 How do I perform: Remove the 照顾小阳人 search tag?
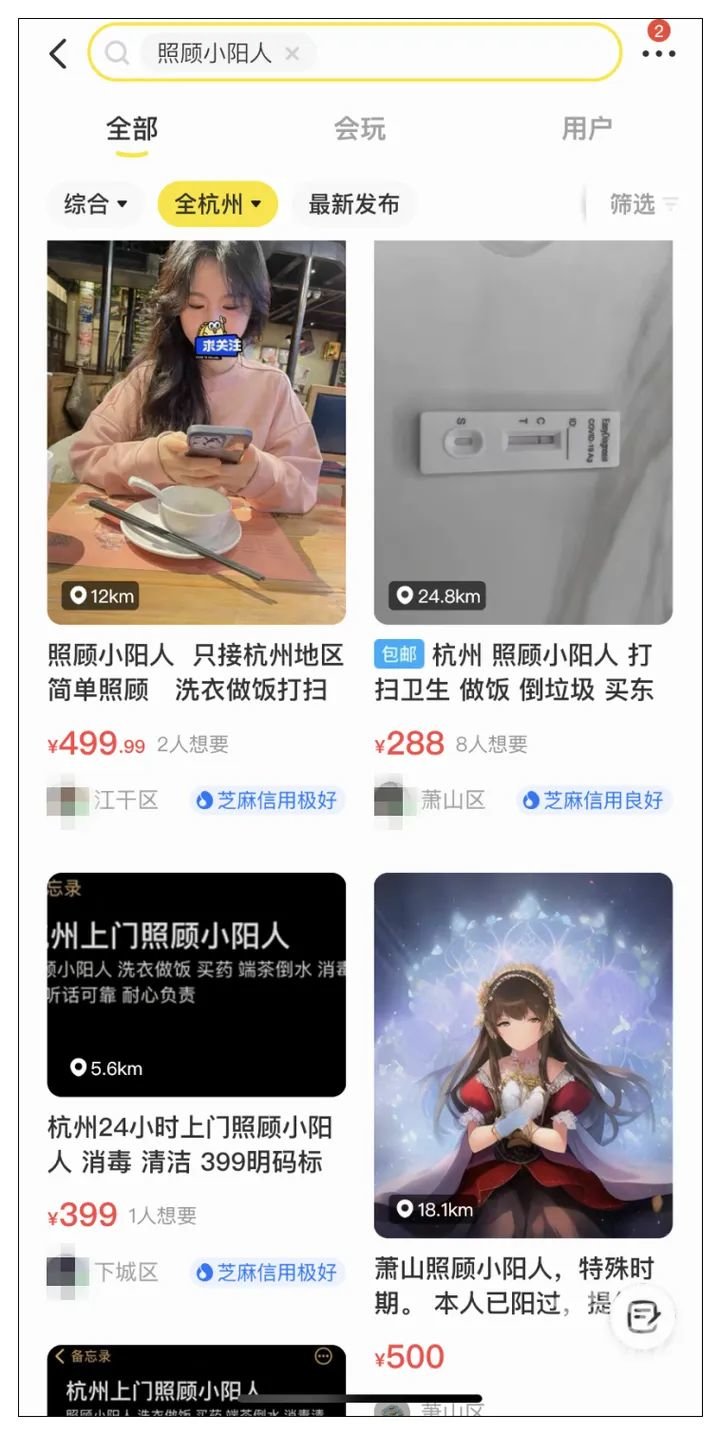tap(292, 54)
